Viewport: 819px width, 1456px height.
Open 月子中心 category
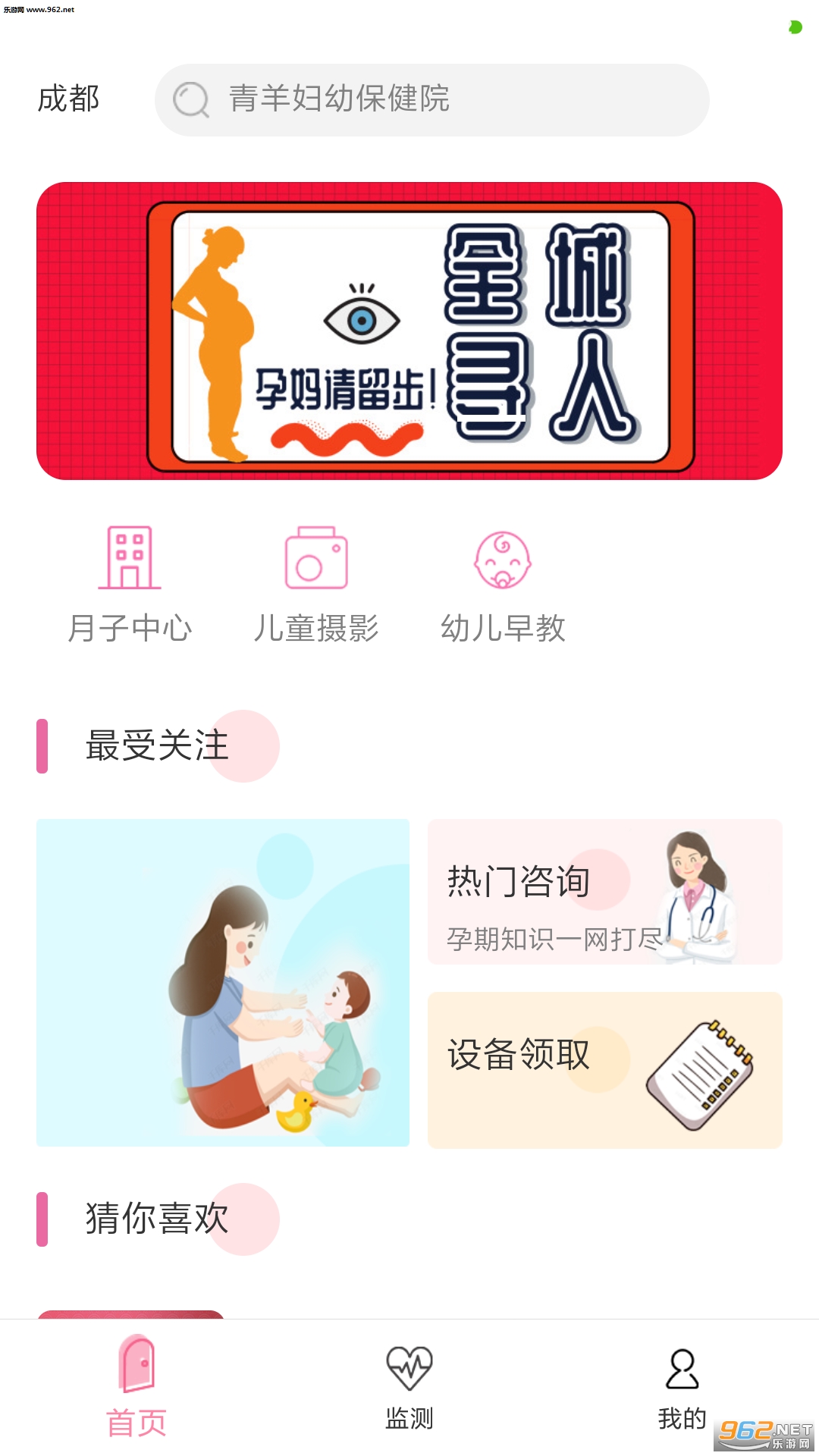coord(130,584)
